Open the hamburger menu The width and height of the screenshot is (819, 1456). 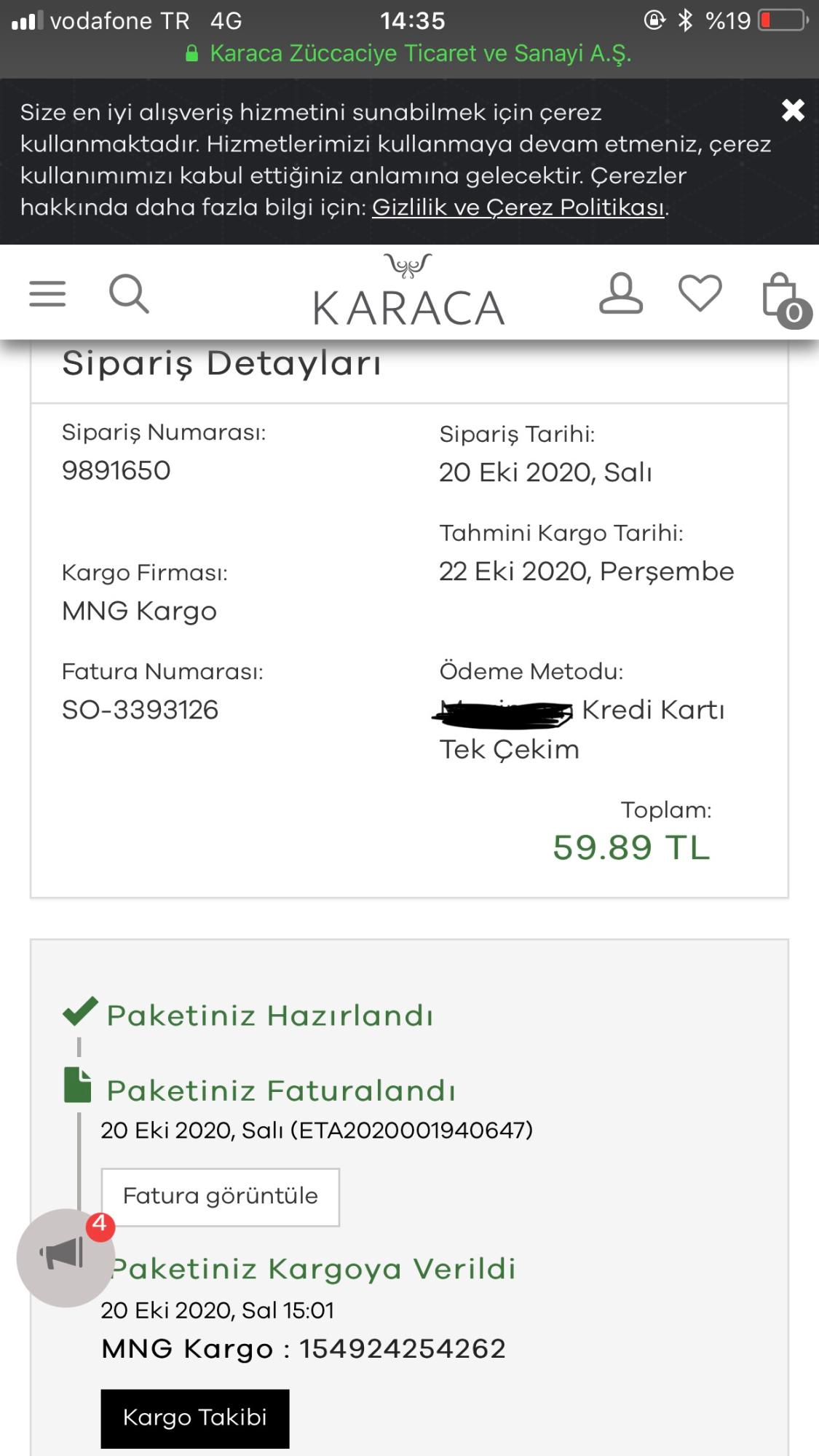[x=47, y=294]
